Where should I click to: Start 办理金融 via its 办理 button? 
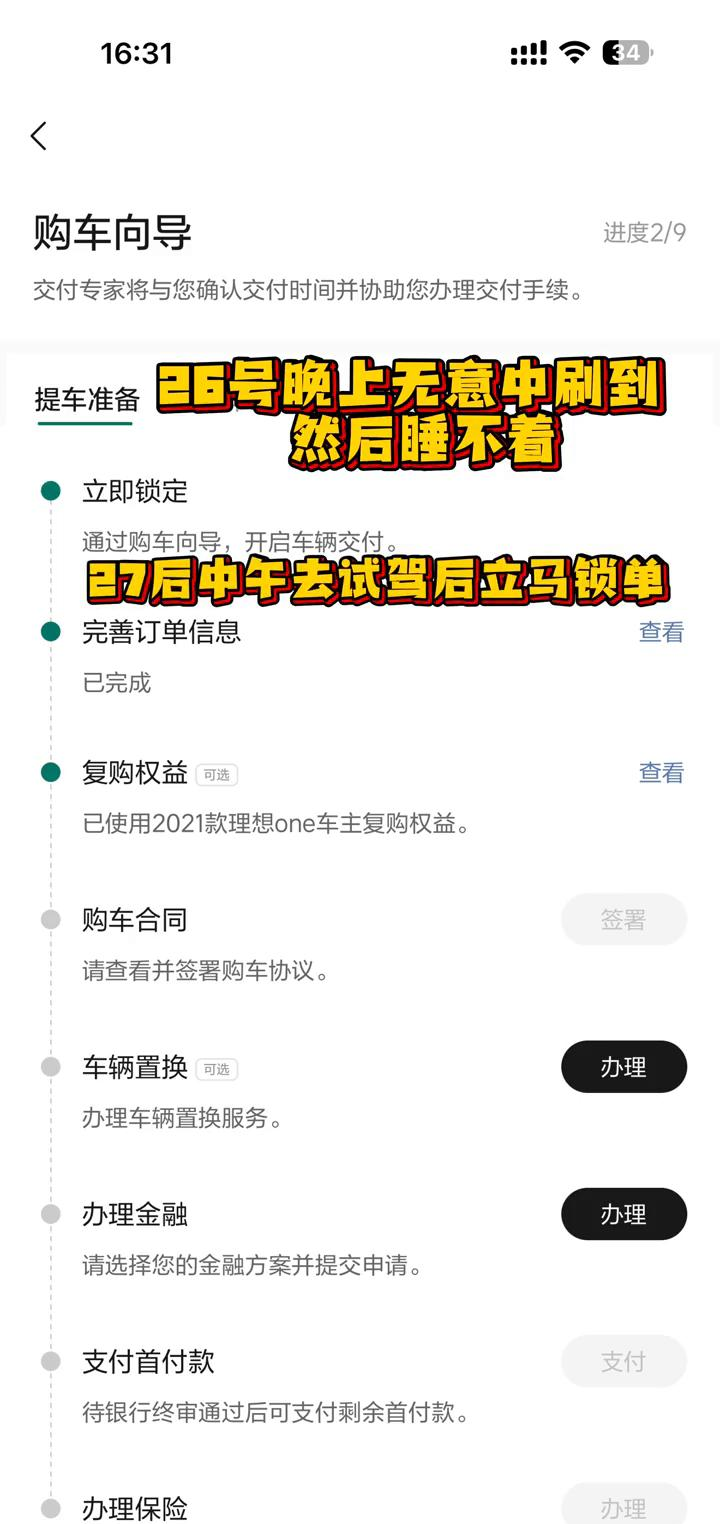point(623,1214)
